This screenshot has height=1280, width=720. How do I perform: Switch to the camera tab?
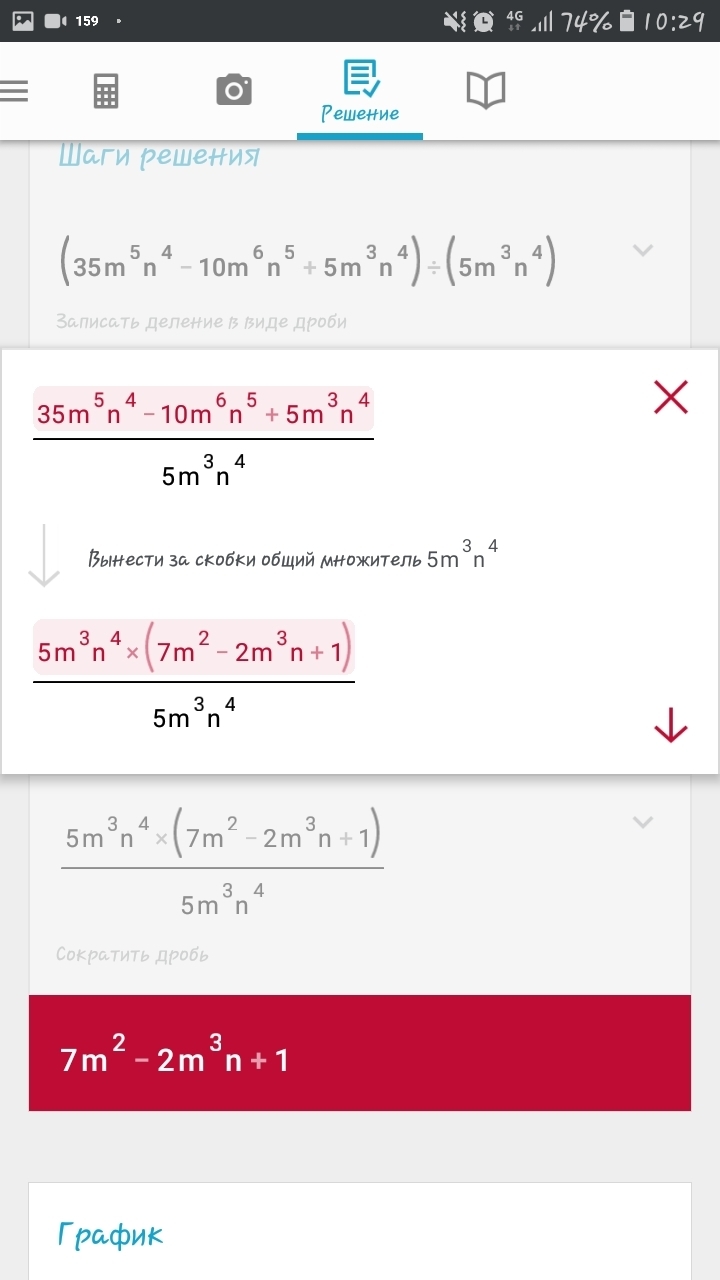234,91
